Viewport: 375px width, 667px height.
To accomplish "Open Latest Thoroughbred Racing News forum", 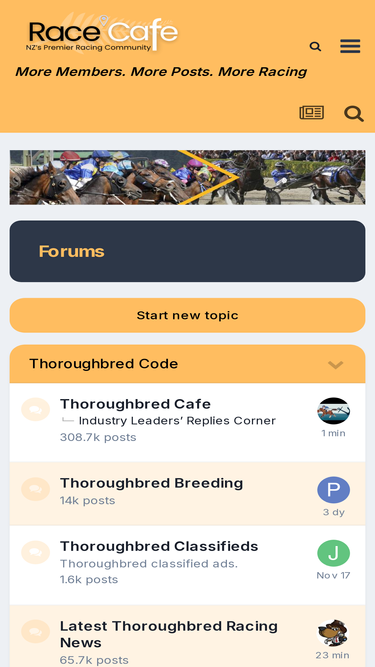I will point(169,634).
